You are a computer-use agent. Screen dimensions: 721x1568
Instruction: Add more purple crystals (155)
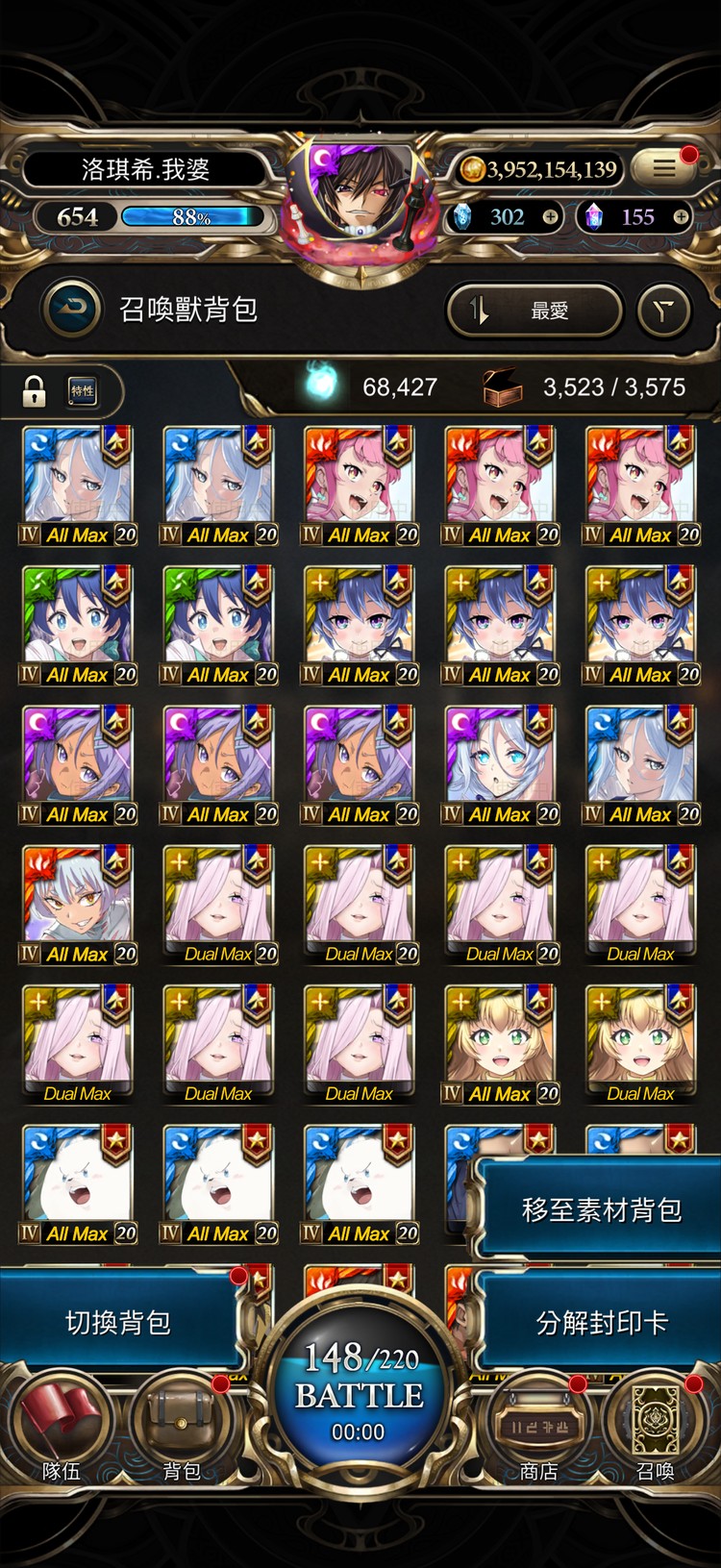681,217
